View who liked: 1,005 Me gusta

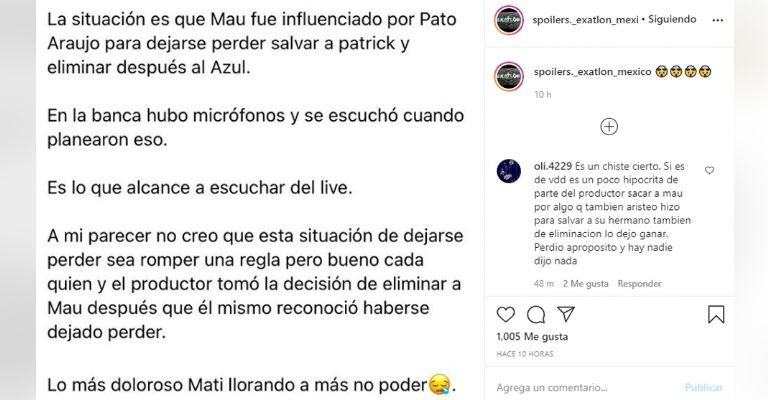point(531,338)
